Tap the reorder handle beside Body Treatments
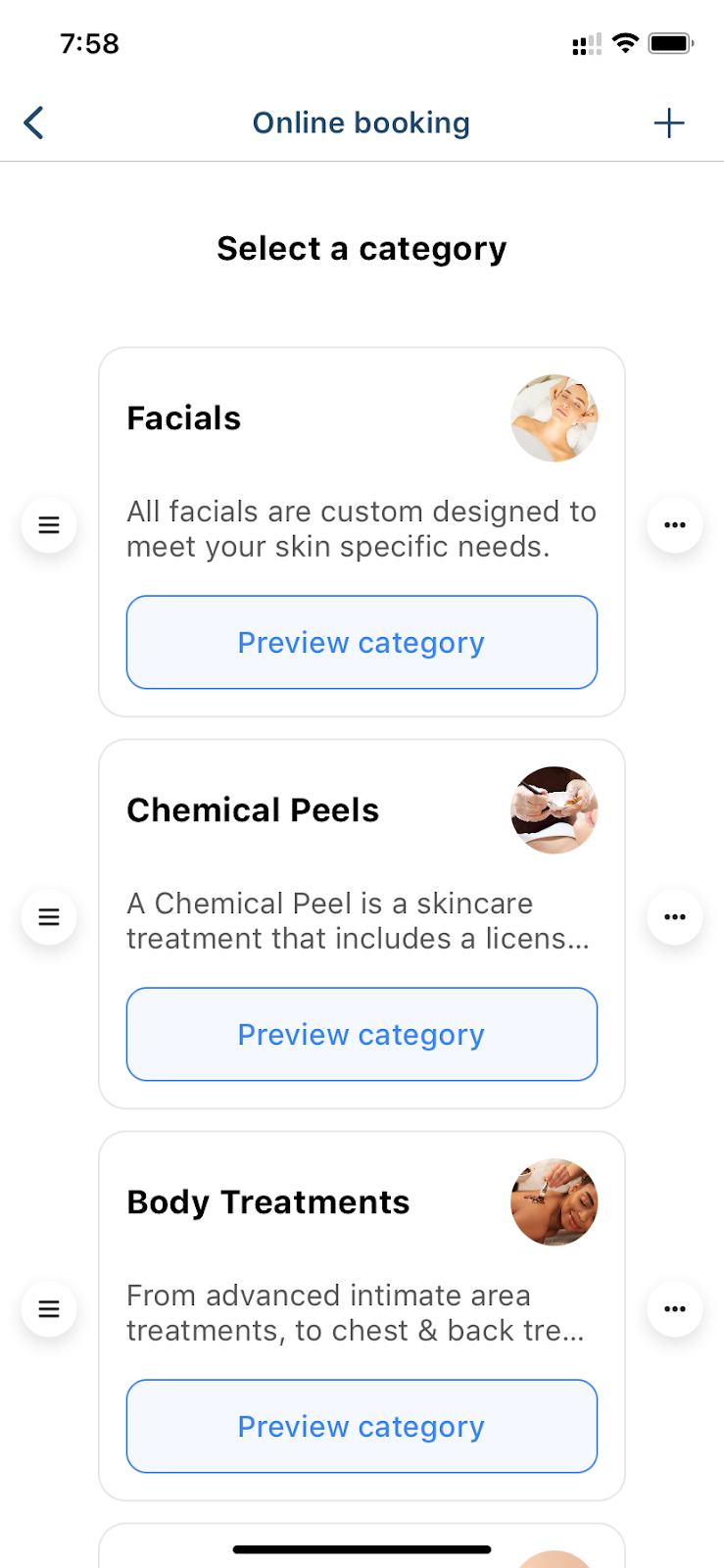Screen dimensions: 724x1568 pos(49,1309)
